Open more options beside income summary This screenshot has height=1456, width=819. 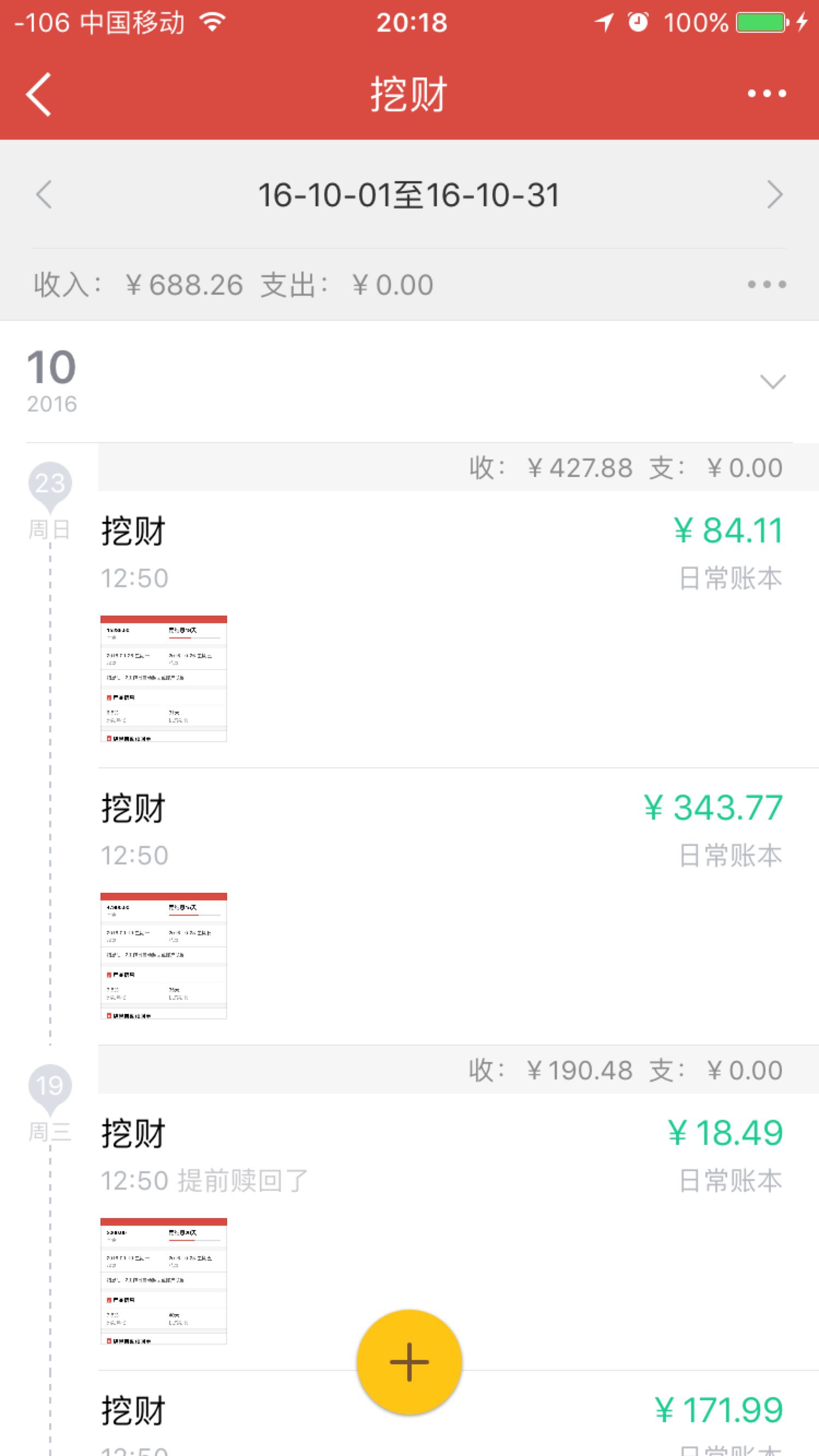click(x=767, y=284)
